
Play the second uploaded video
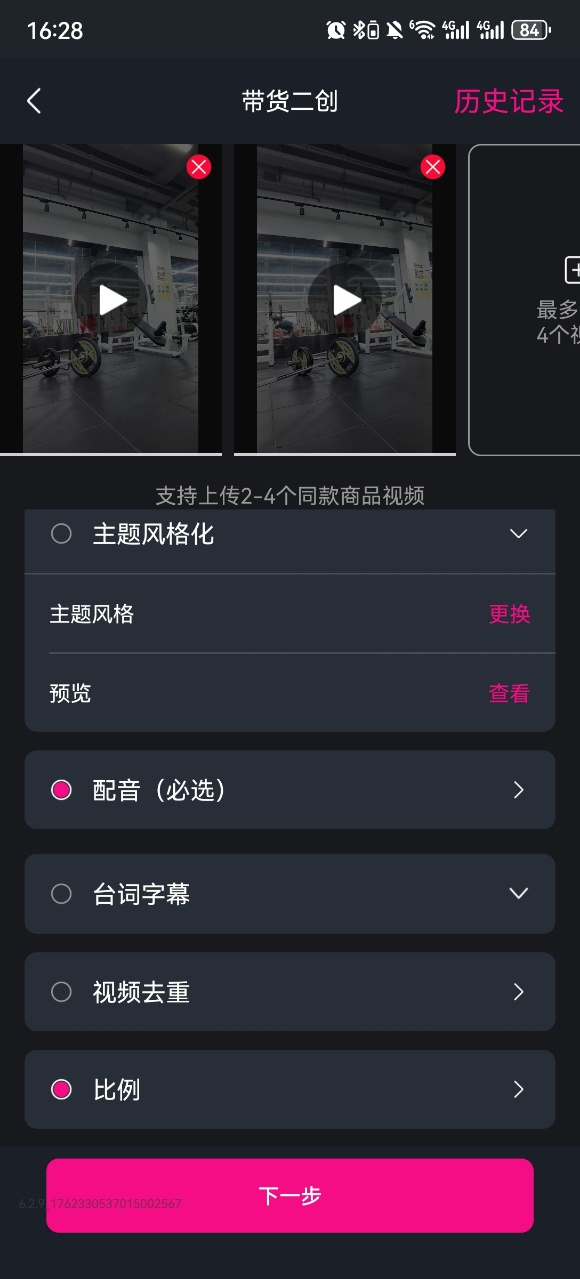[346, 299]
